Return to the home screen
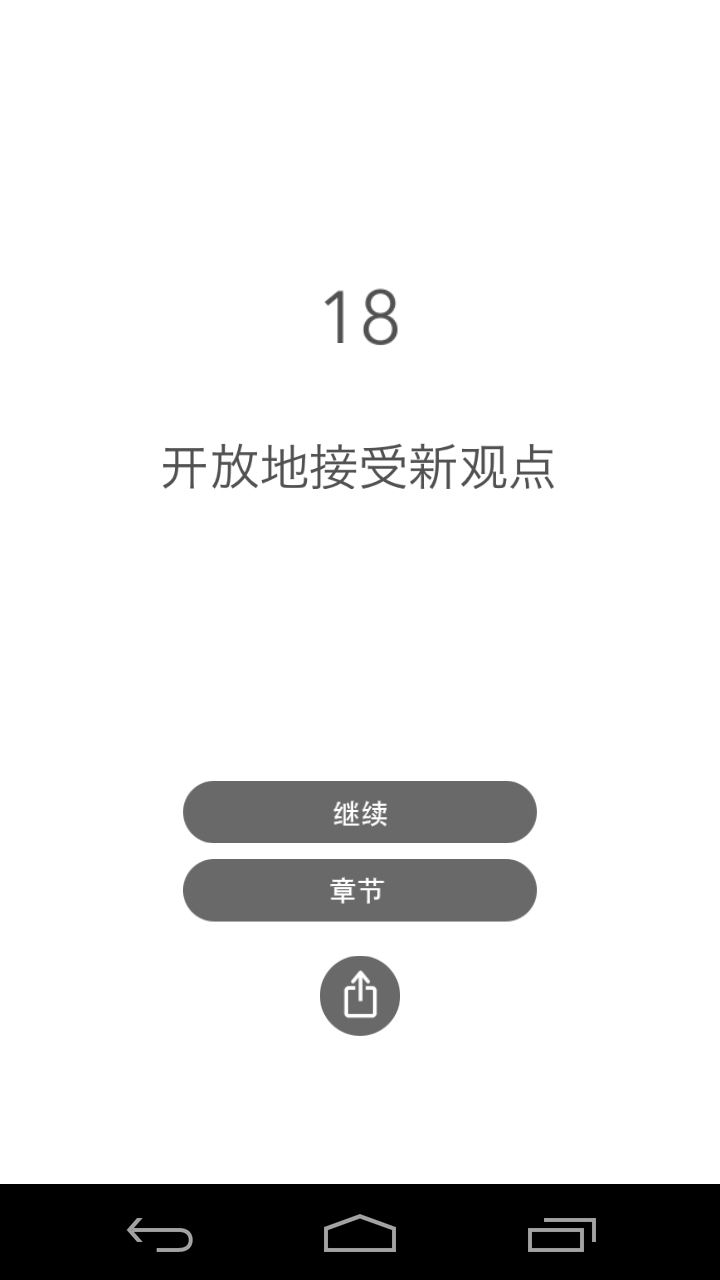The width and height of the screenshot is (720, 1280). 360,1234
